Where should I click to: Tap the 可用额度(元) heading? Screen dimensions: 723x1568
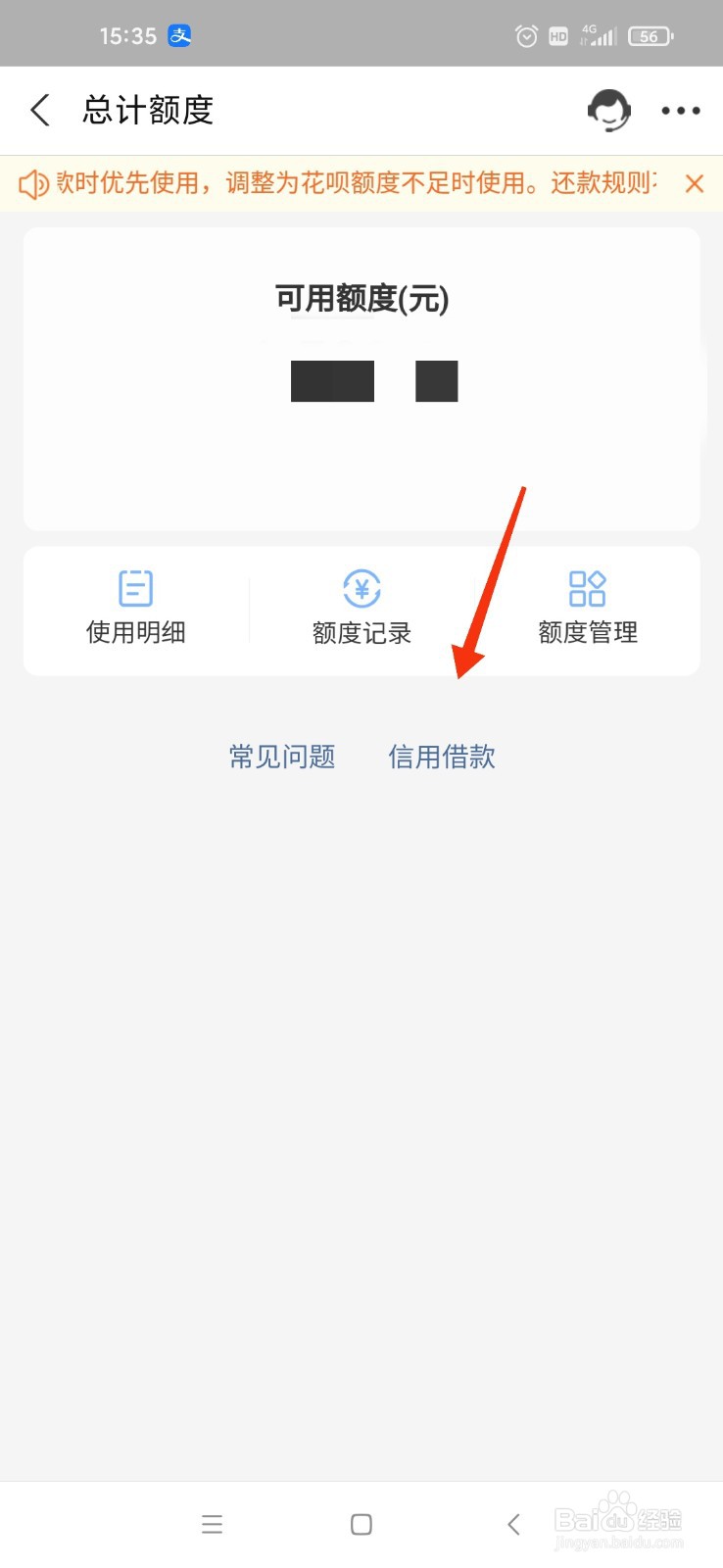click(x=361, y=300)
